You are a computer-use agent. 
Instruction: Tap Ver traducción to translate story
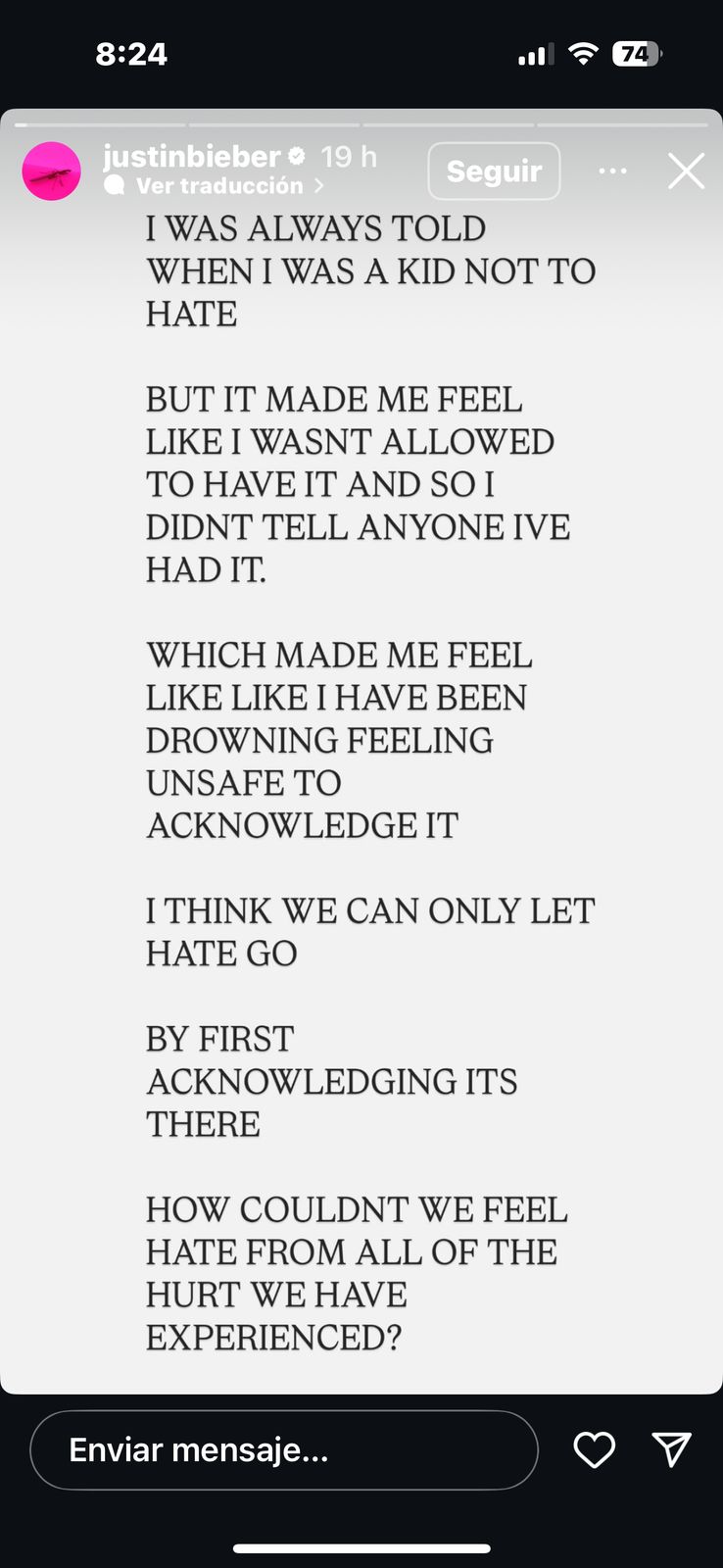[219, 185]
